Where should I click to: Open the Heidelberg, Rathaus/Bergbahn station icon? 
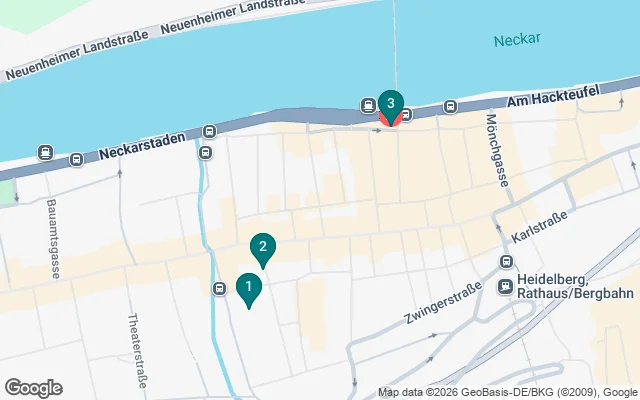[506, 288]
